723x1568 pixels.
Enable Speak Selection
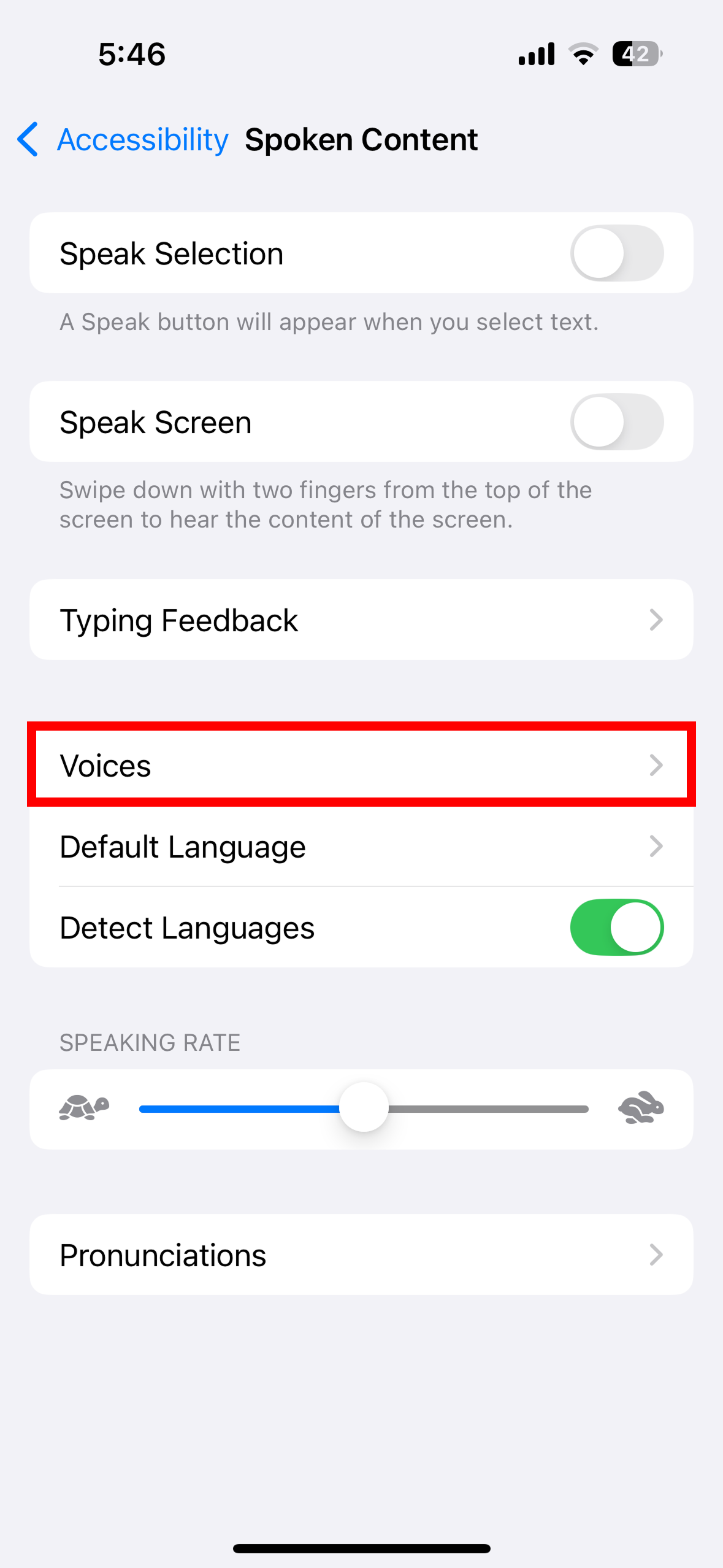coord(616,253)
